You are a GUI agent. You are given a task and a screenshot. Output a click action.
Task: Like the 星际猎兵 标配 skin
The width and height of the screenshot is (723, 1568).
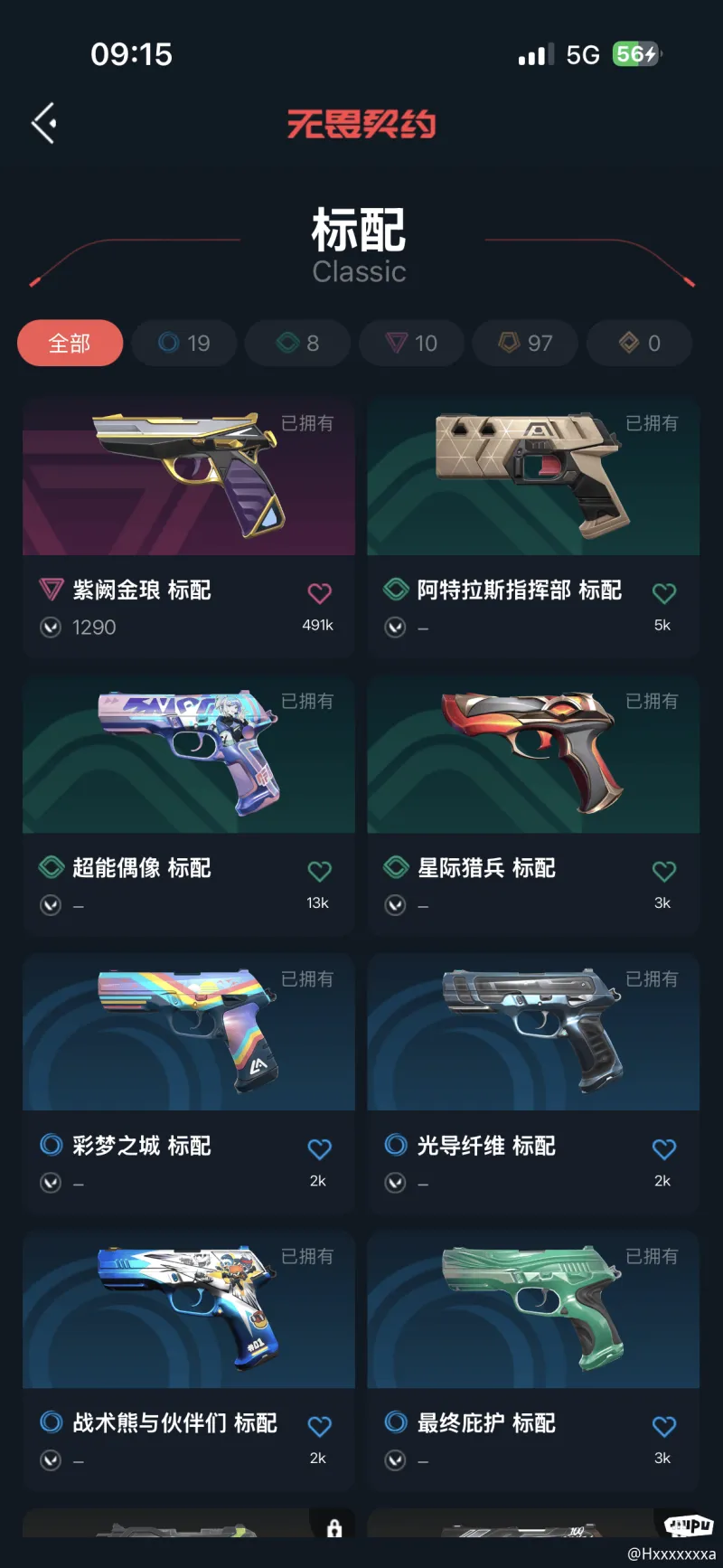664,871
